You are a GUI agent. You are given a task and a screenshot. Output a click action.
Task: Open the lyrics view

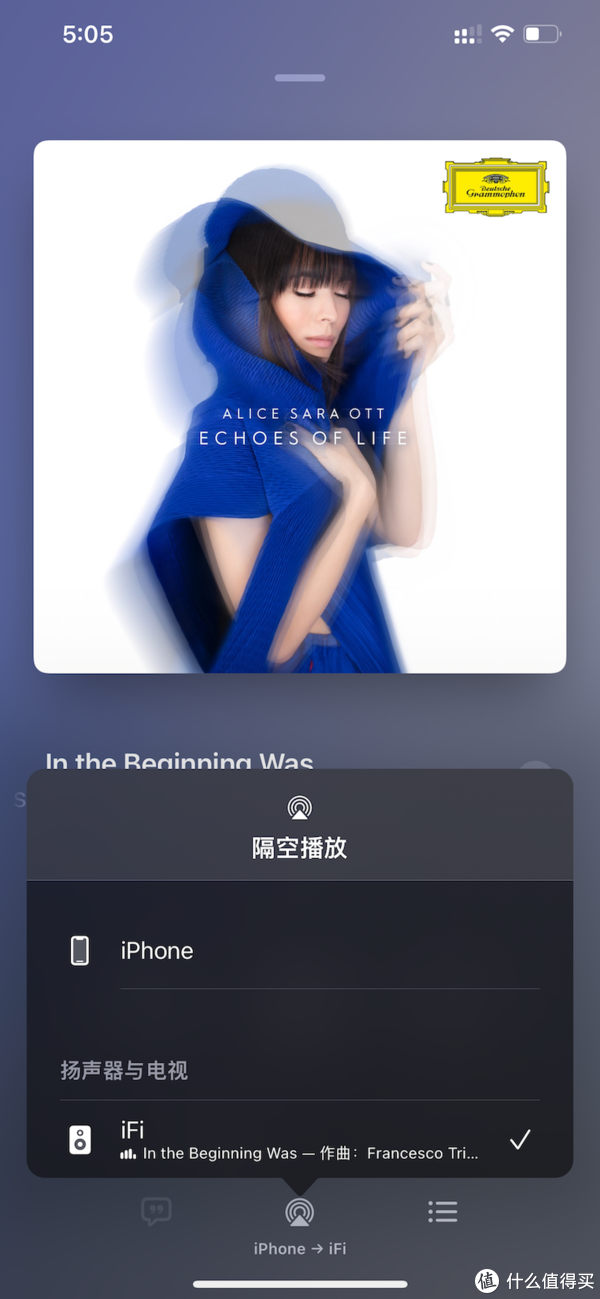click(156, 1212)
